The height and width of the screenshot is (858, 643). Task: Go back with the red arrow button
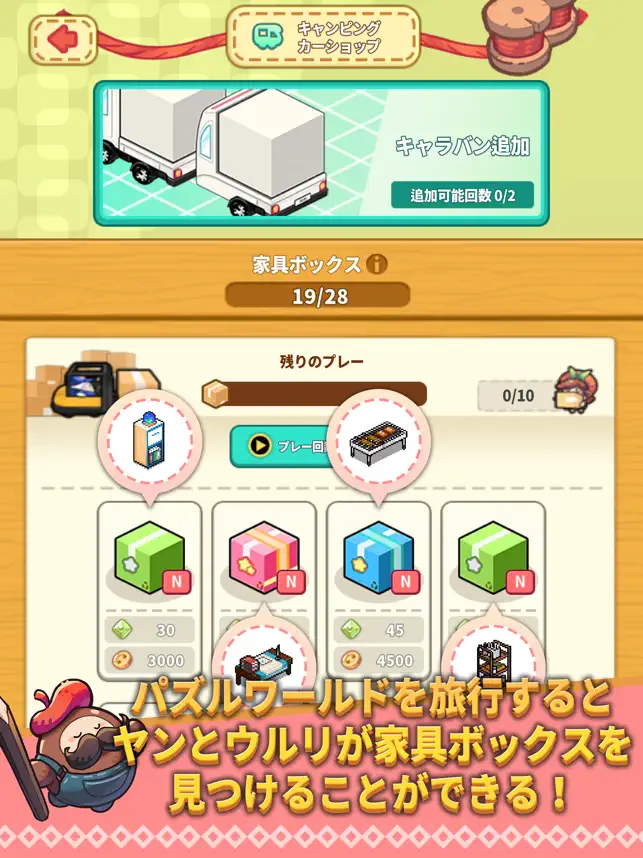point(63,38)
